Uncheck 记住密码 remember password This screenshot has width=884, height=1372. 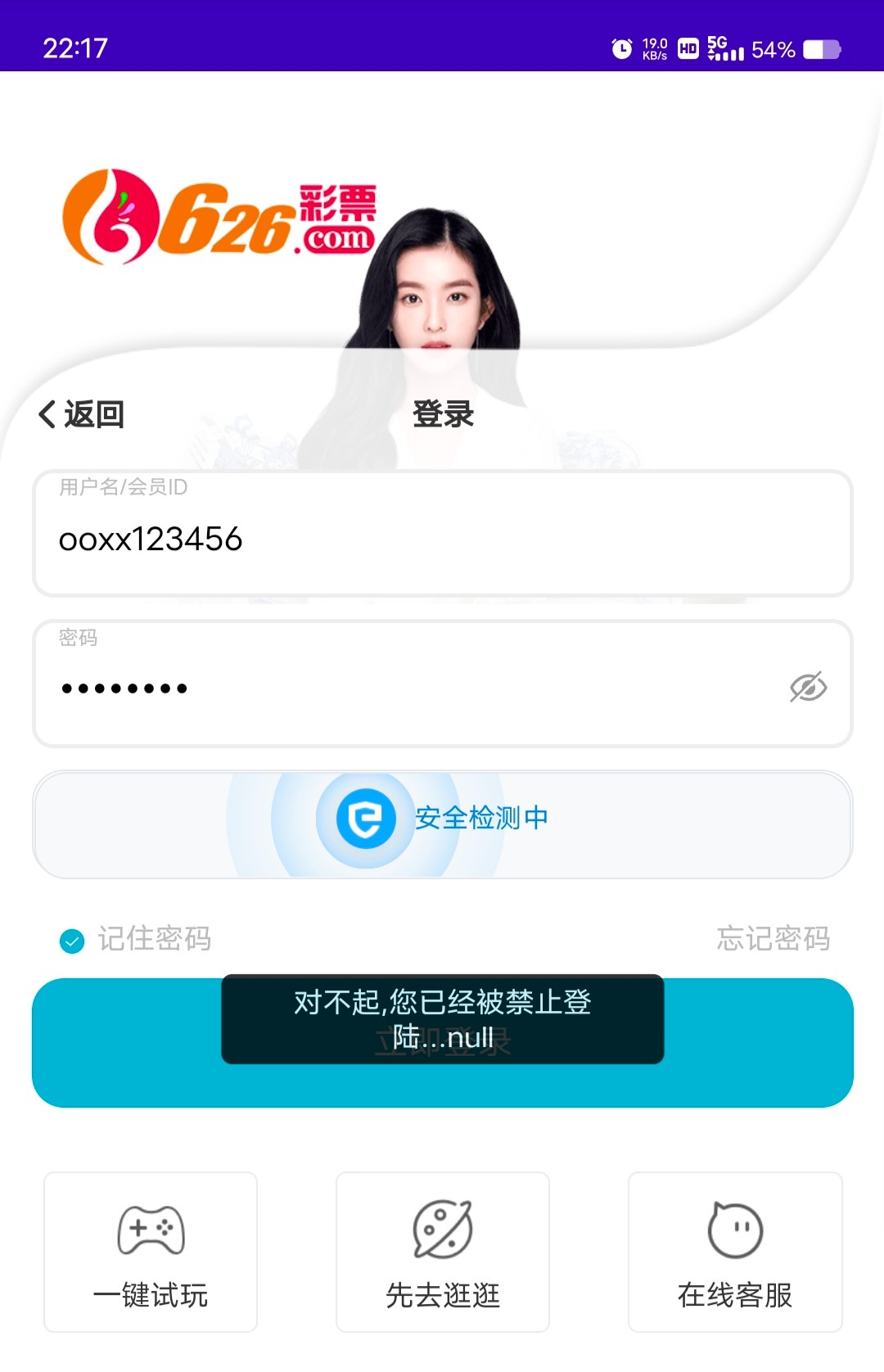(72, 941)
